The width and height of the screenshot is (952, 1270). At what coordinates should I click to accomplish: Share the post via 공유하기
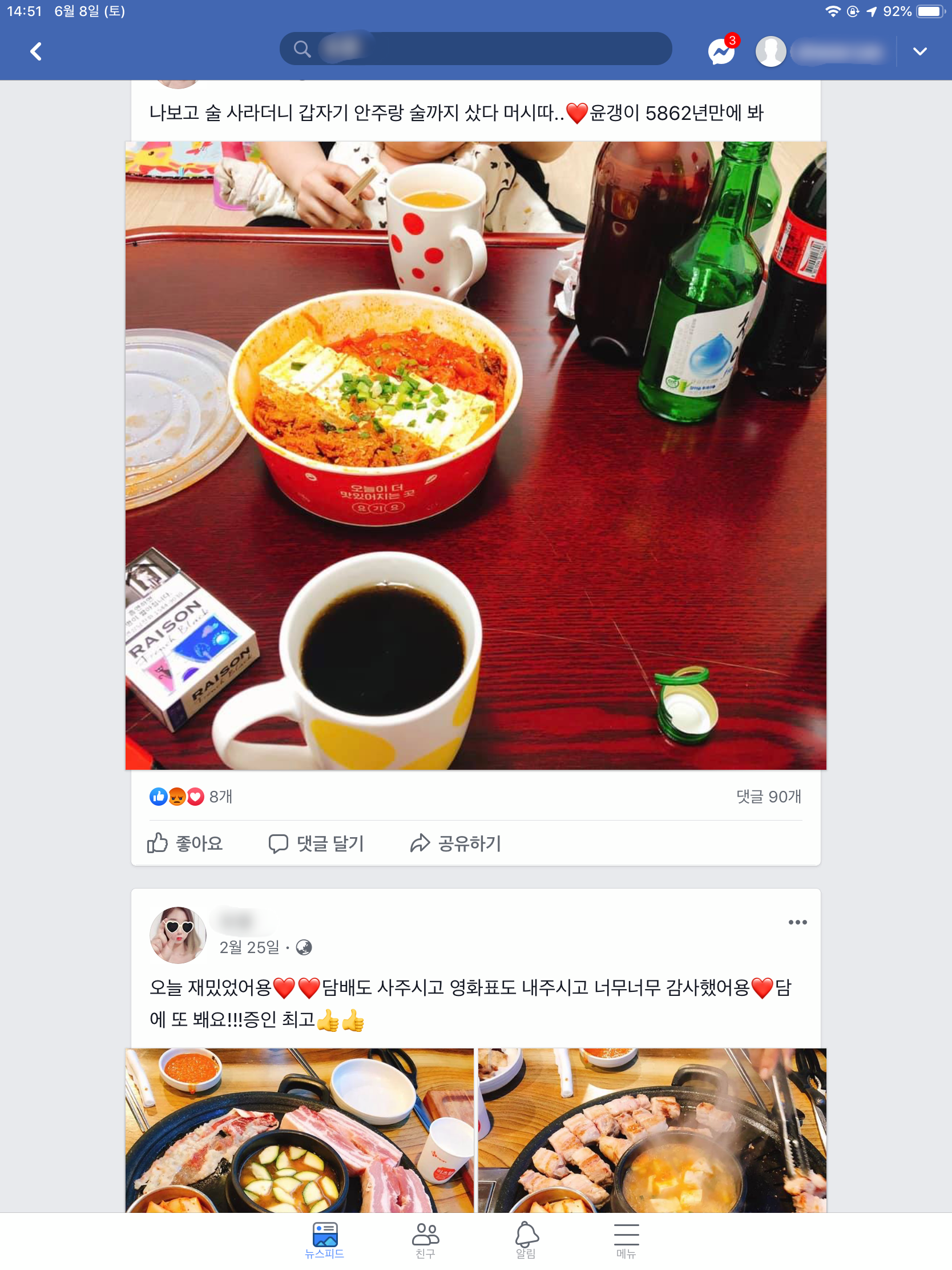coord(455,843)
